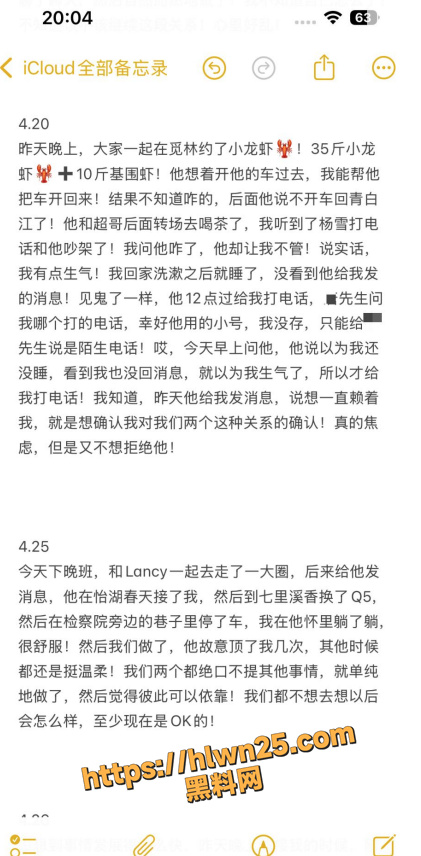Compose a new note
Viewport: 421px width, 856px height.
(384, 845)
